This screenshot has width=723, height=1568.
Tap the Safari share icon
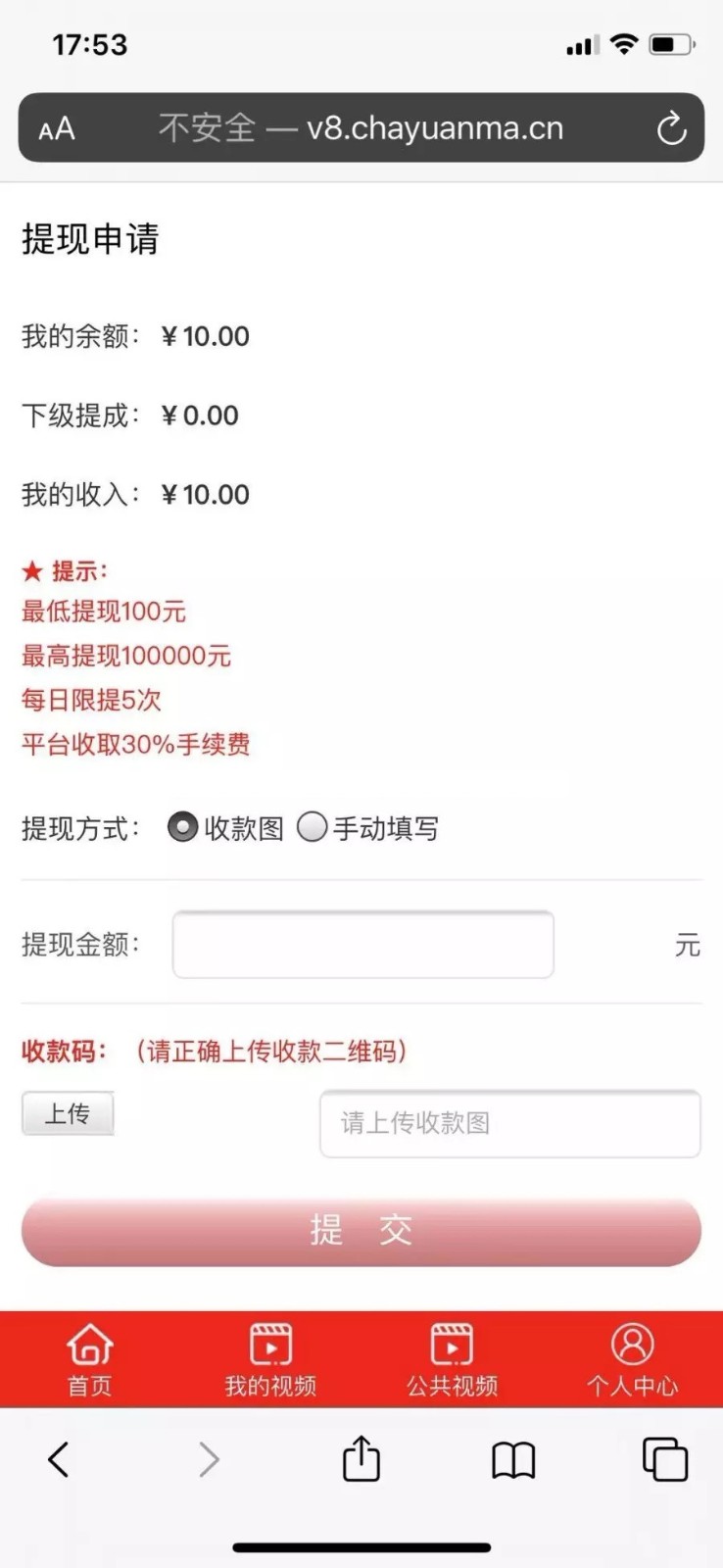(x=361, y=1459)
